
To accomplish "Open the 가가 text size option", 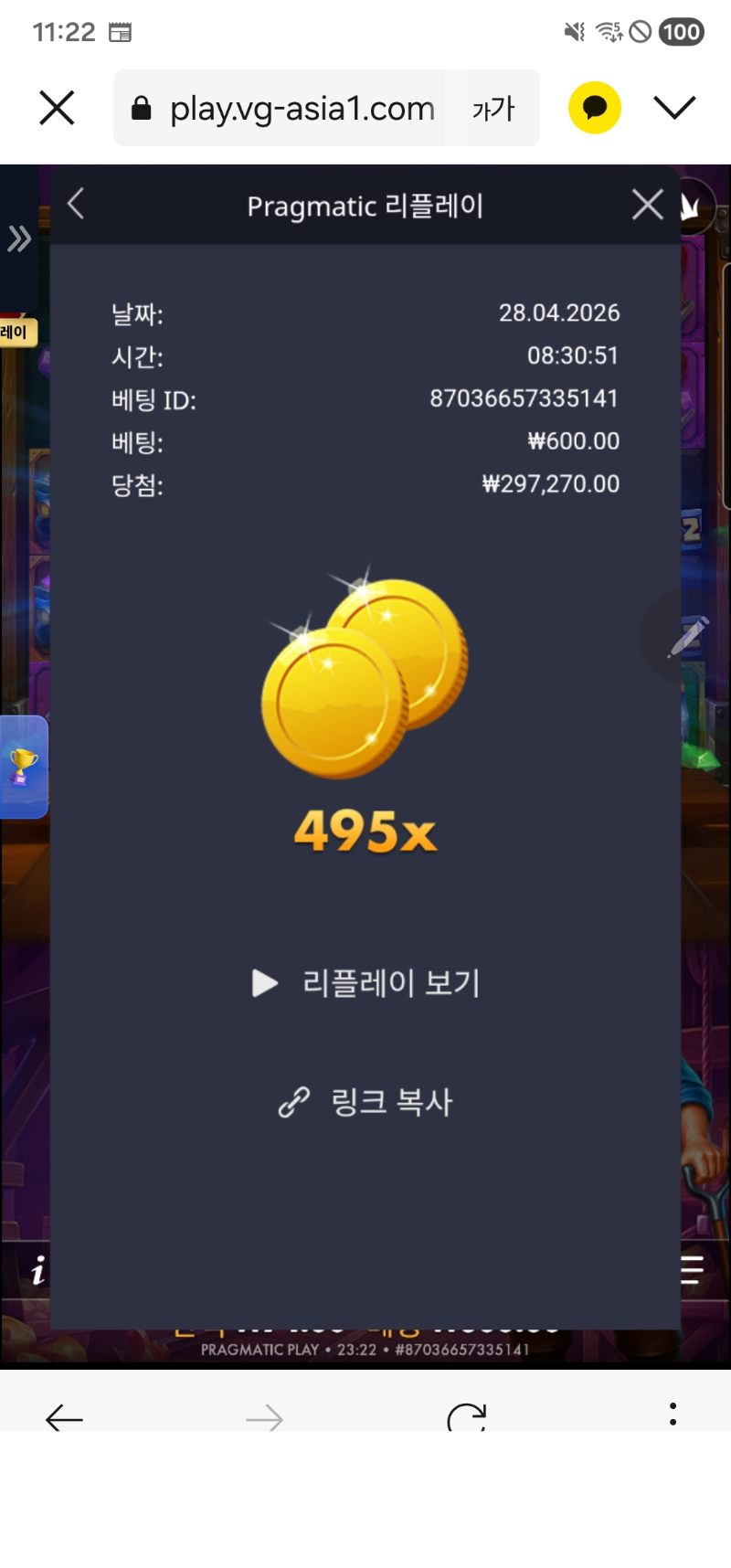I will click(x=493, y=109).
